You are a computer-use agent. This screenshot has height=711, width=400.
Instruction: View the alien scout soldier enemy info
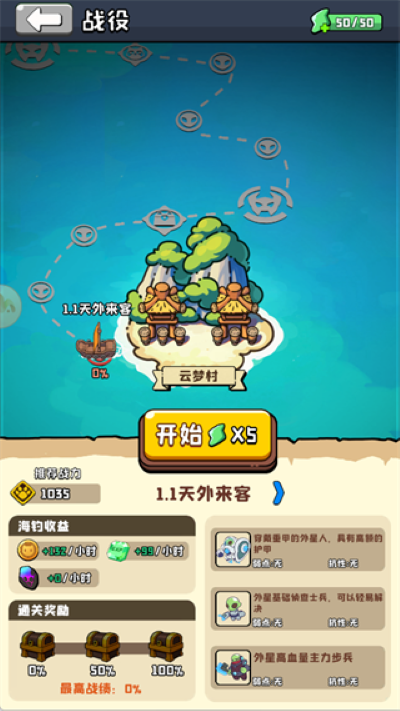(298, 609)
